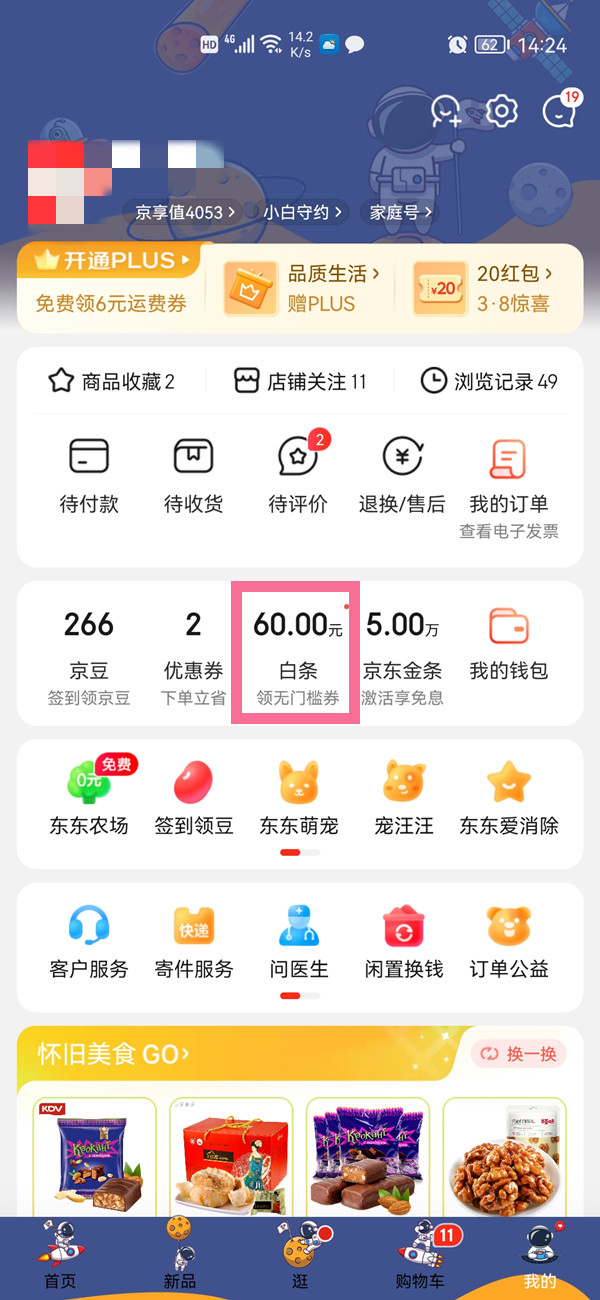Open the 白条 credit balance
This screenshot has height=1300, width=600.
point(297,649)
